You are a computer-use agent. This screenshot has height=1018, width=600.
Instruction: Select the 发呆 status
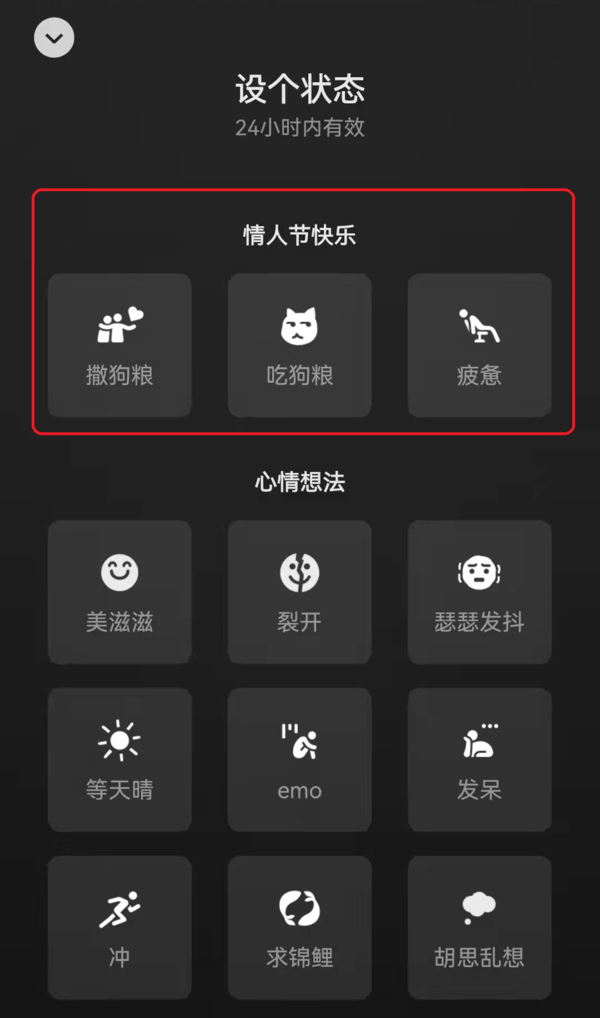479,759
